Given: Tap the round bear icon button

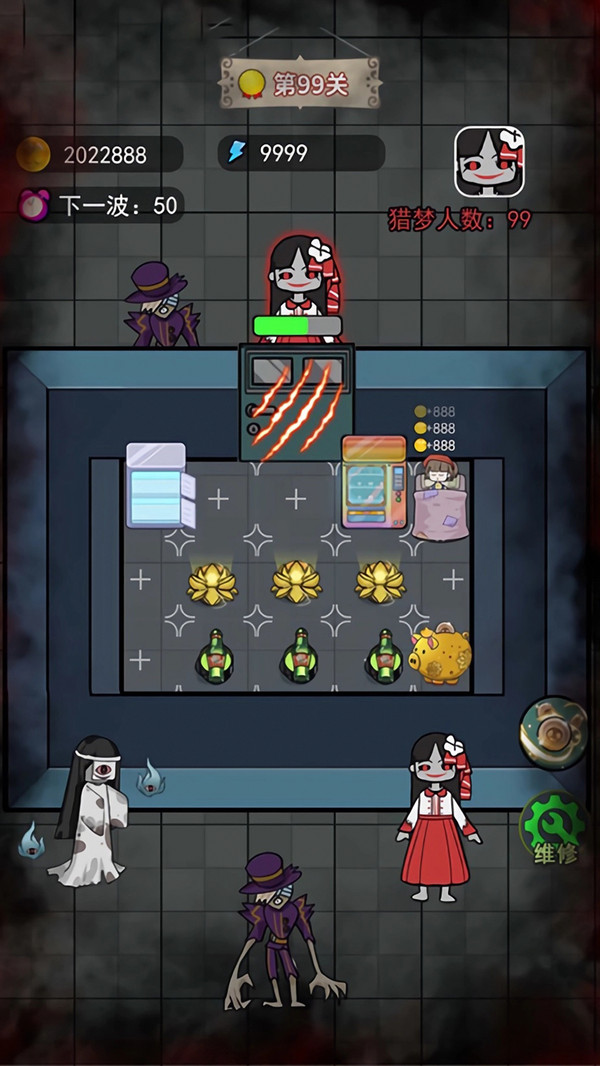Looking at the screenshot, I should (555, 732).
